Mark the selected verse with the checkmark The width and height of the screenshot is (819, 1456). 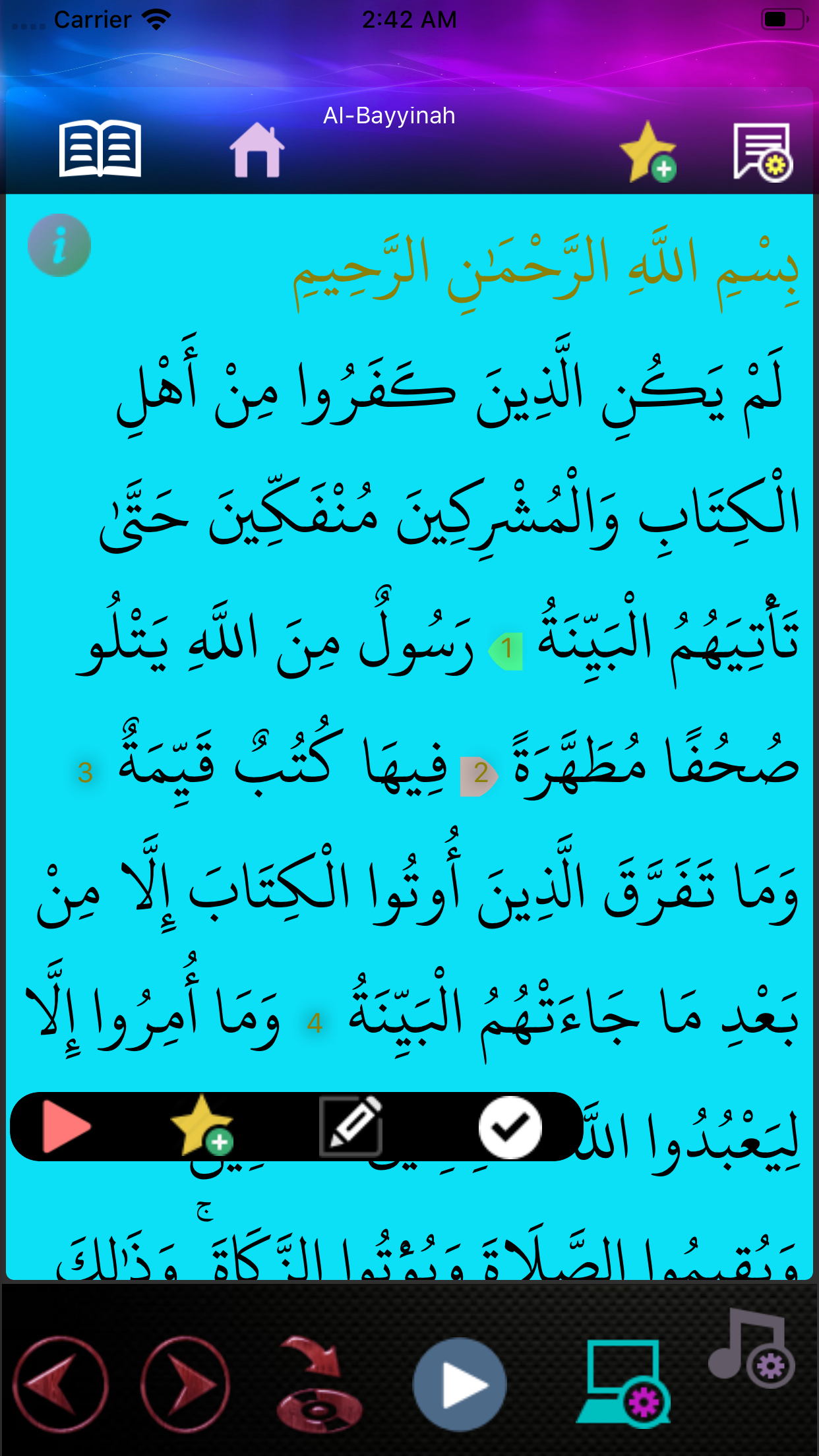(510, 1127)
